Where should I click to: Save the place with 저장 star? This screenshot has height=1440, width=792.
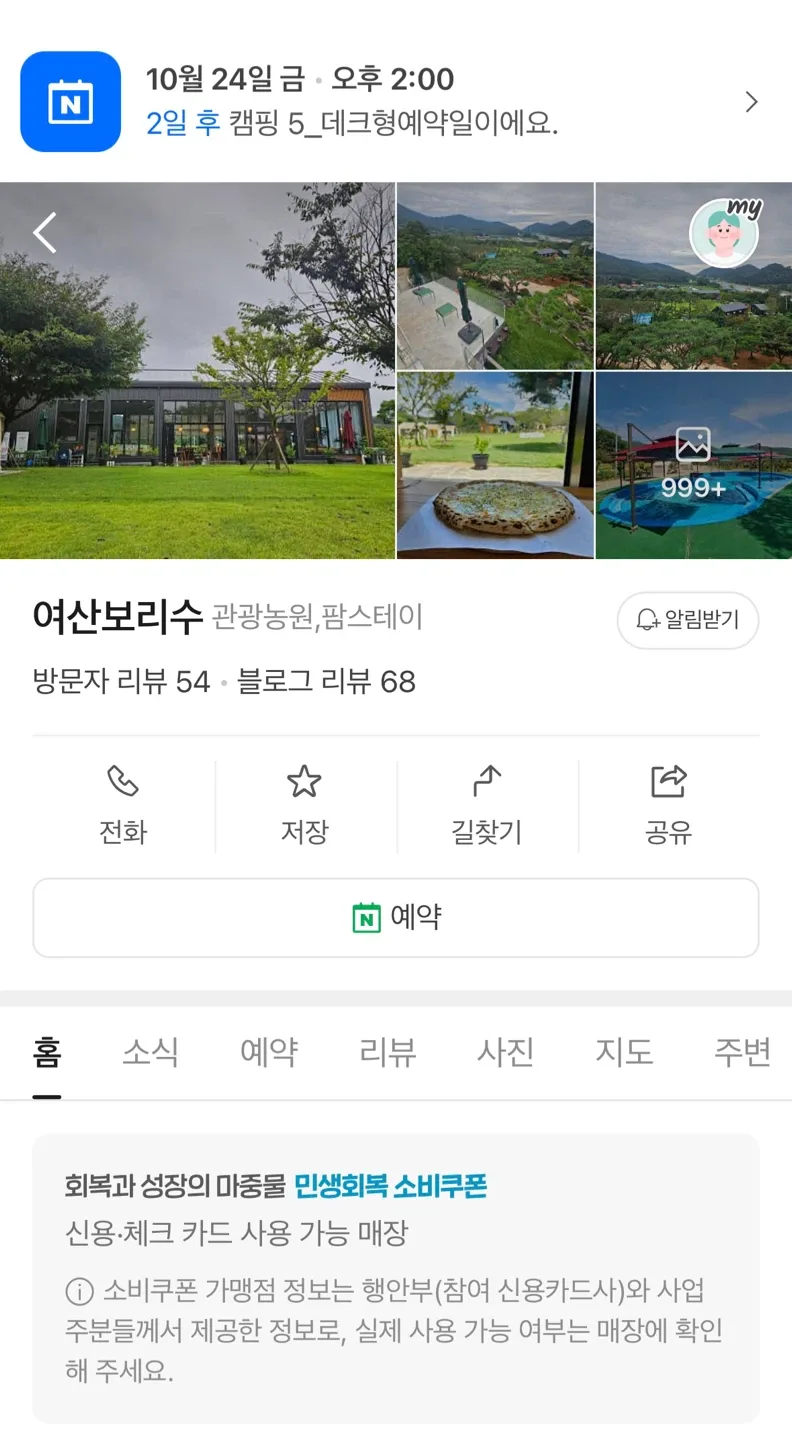304,806
